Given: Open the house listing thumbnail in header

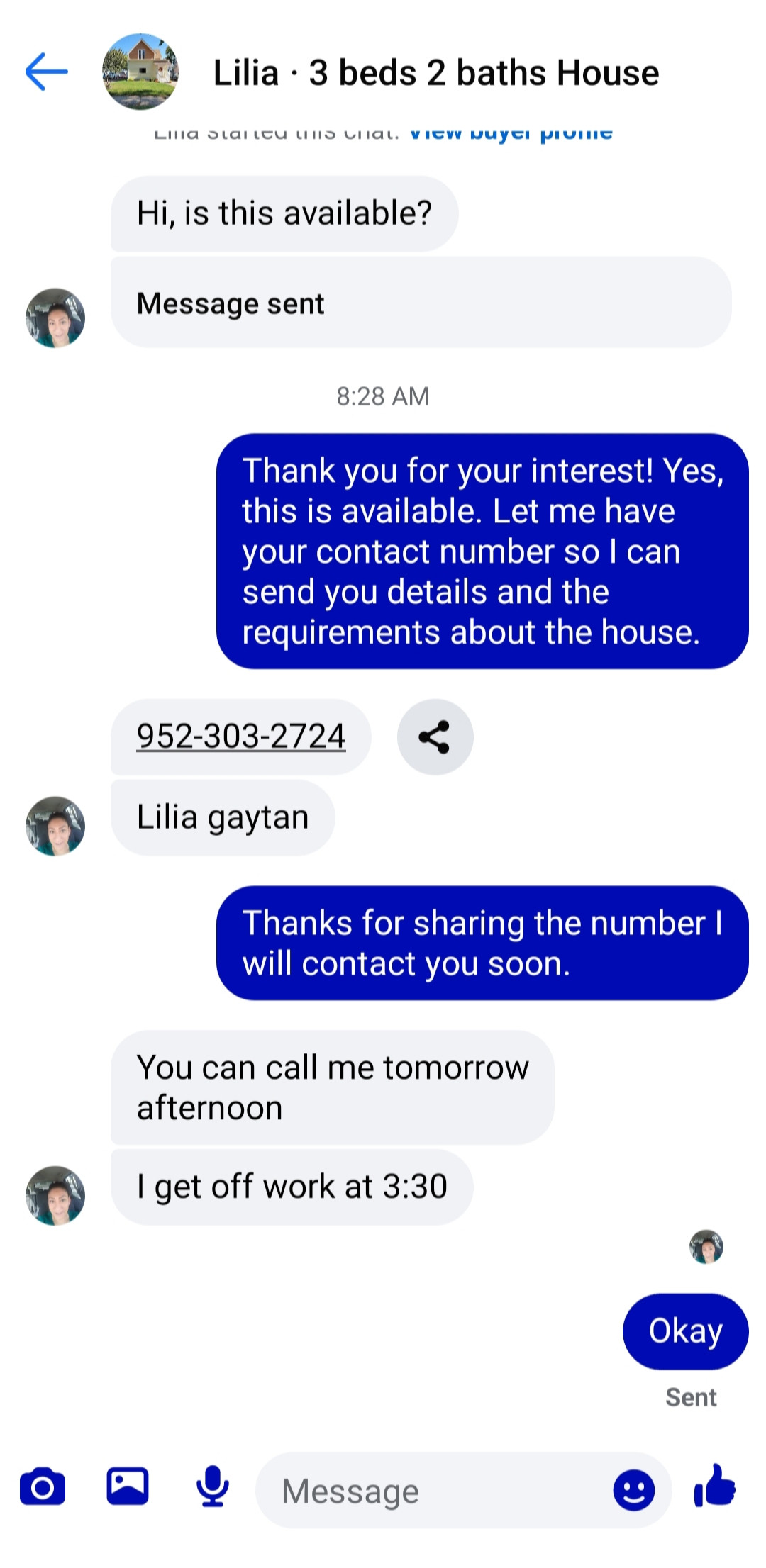Looking at the screenshot, I should point(140,72).
